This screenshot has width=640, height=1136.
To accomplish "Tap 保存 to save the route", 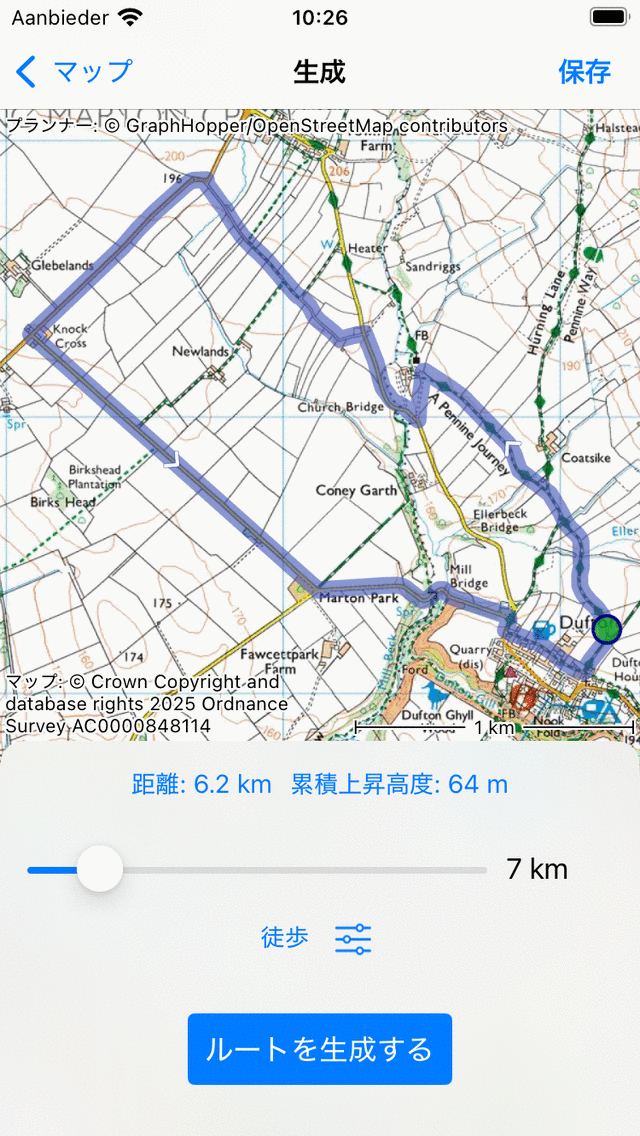I will pyautogui.click(x=584, y=72).
